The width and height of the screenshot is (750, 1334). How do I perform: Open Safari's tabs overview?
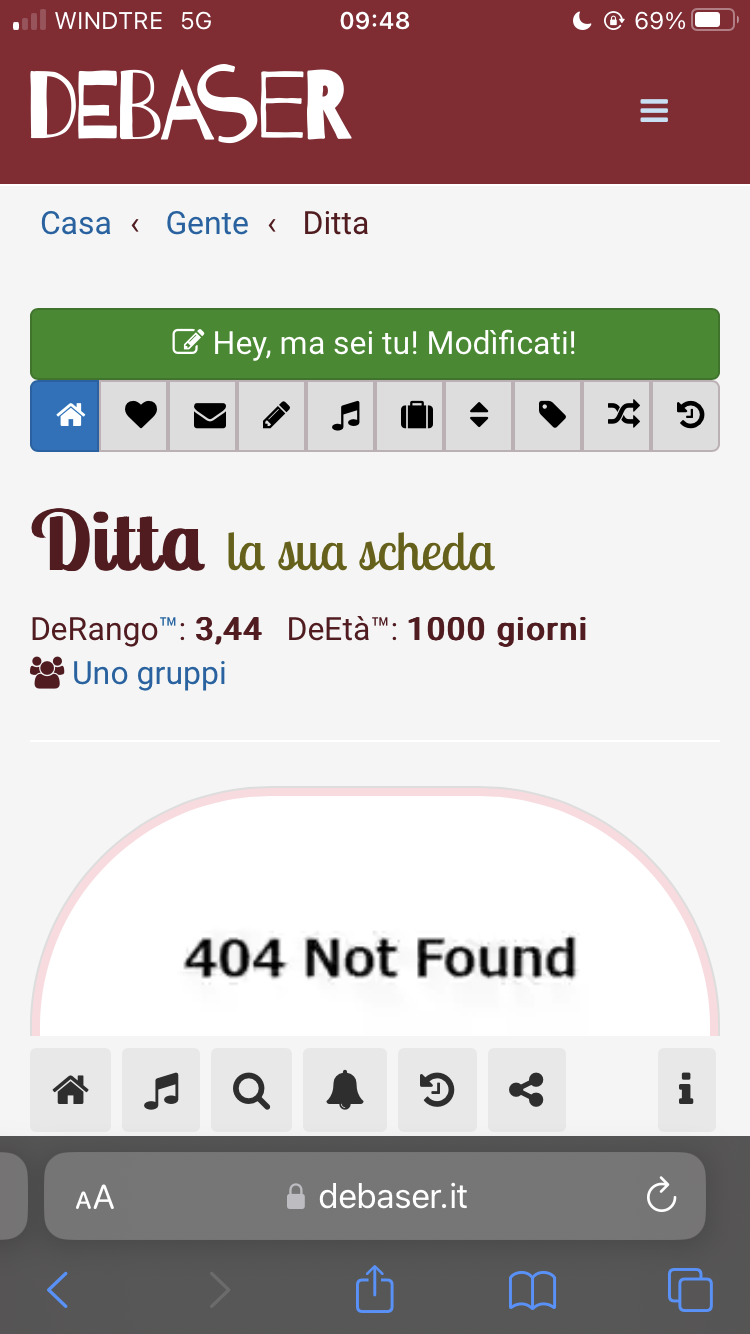click(690, 1290)
